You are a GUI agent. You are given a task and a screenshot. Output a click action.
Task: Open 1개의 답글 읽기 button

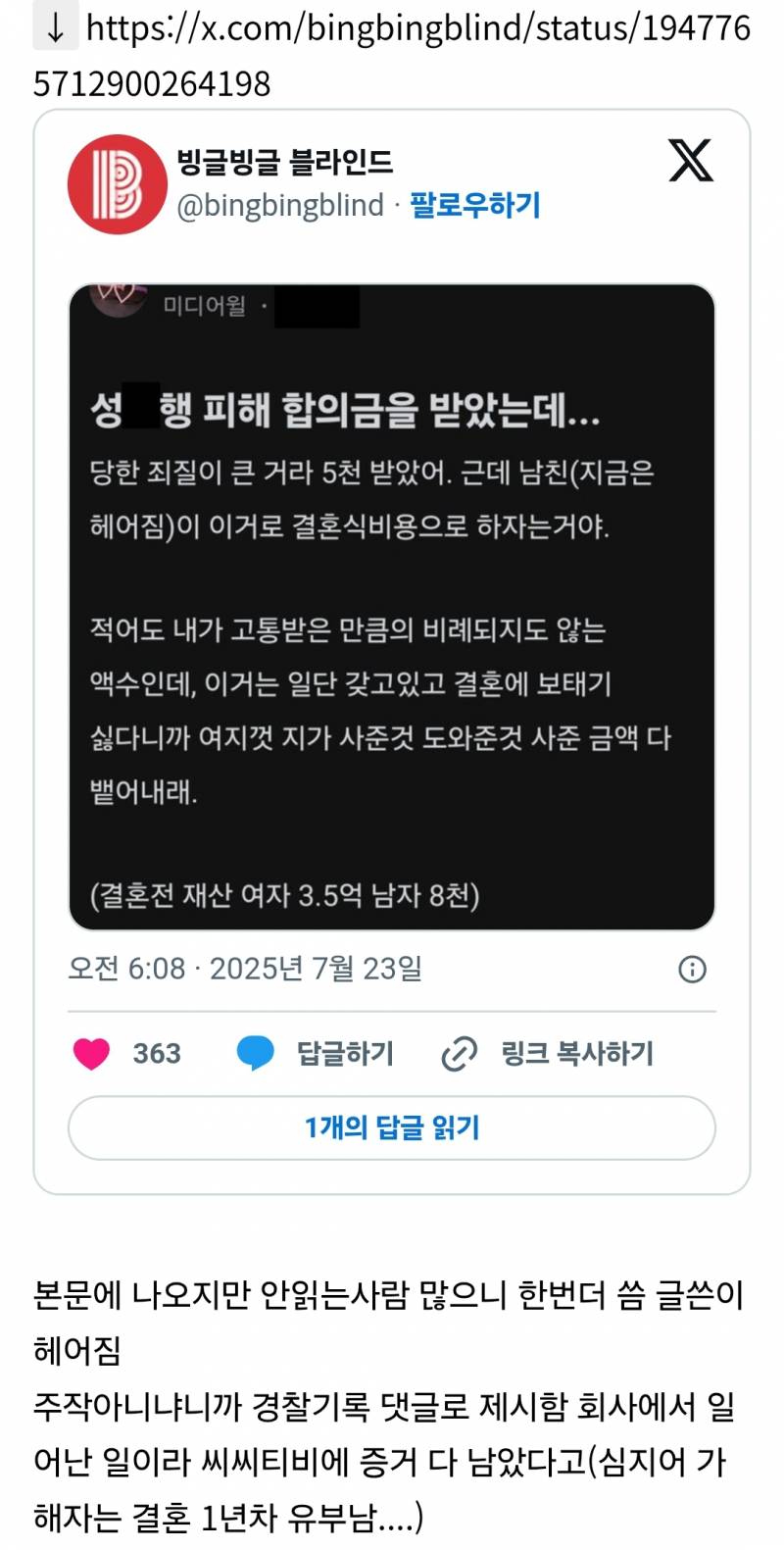[392, 1127]
